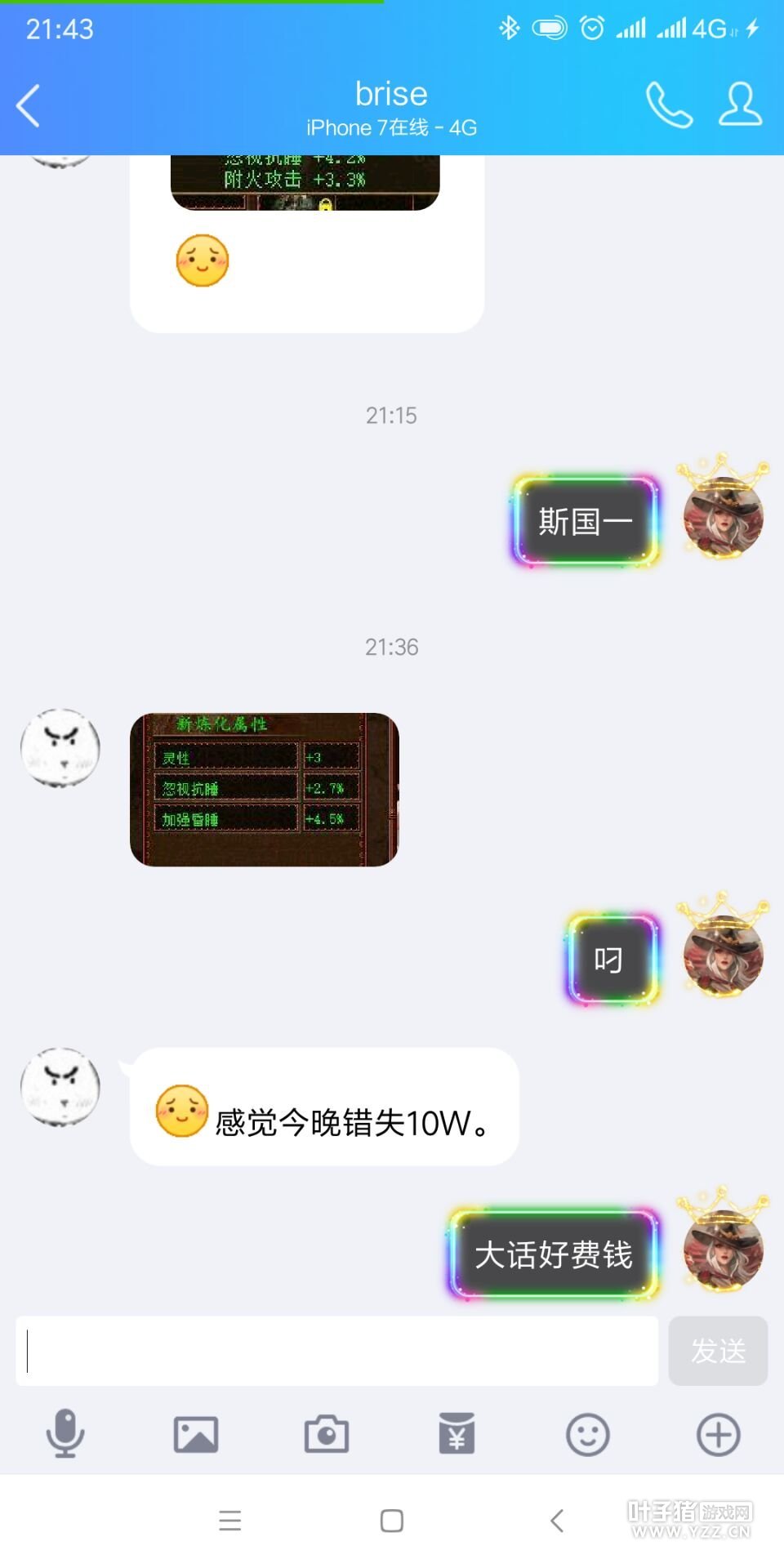
Task: Open the 新炼化属性 image message
Action: pyautogui.click(x=264, y=789)
